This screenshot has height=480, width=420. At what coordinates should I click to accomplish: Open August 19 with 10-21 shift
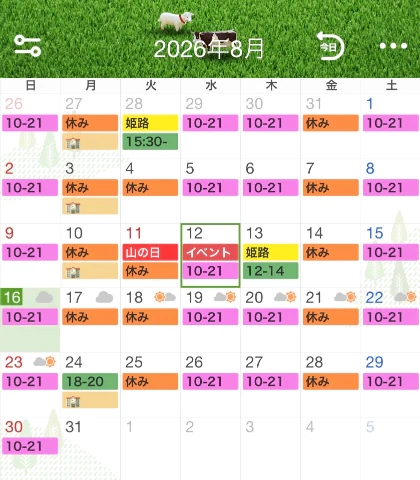pyautogui.click(x=210, y=320)
